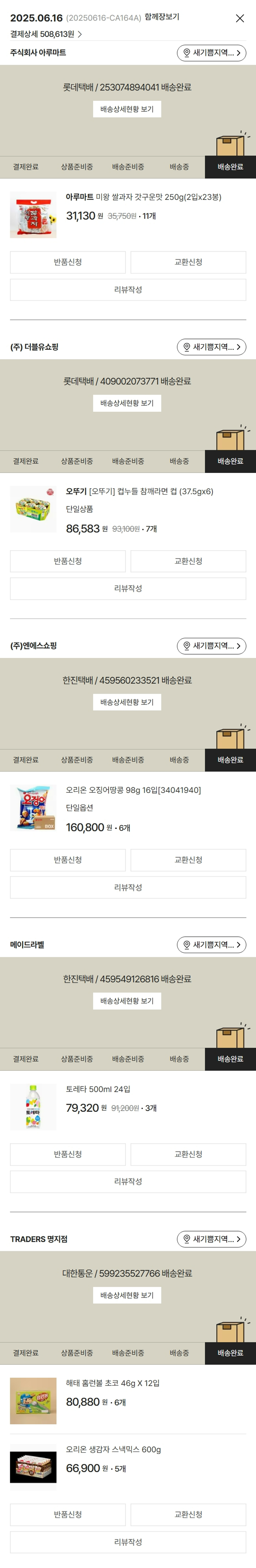This screenshot has width=256, height=1568.
Task: Open 새기쁨지역 address for 주식회사 아루마트
Action: [x=211, y=53]
